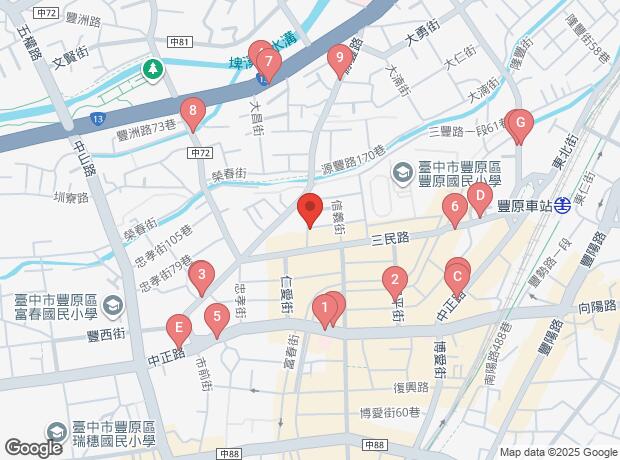The image size is (620, 460).
Task: Tap the 瑞穗國民小學 school icon
Action: click(57, 433)
